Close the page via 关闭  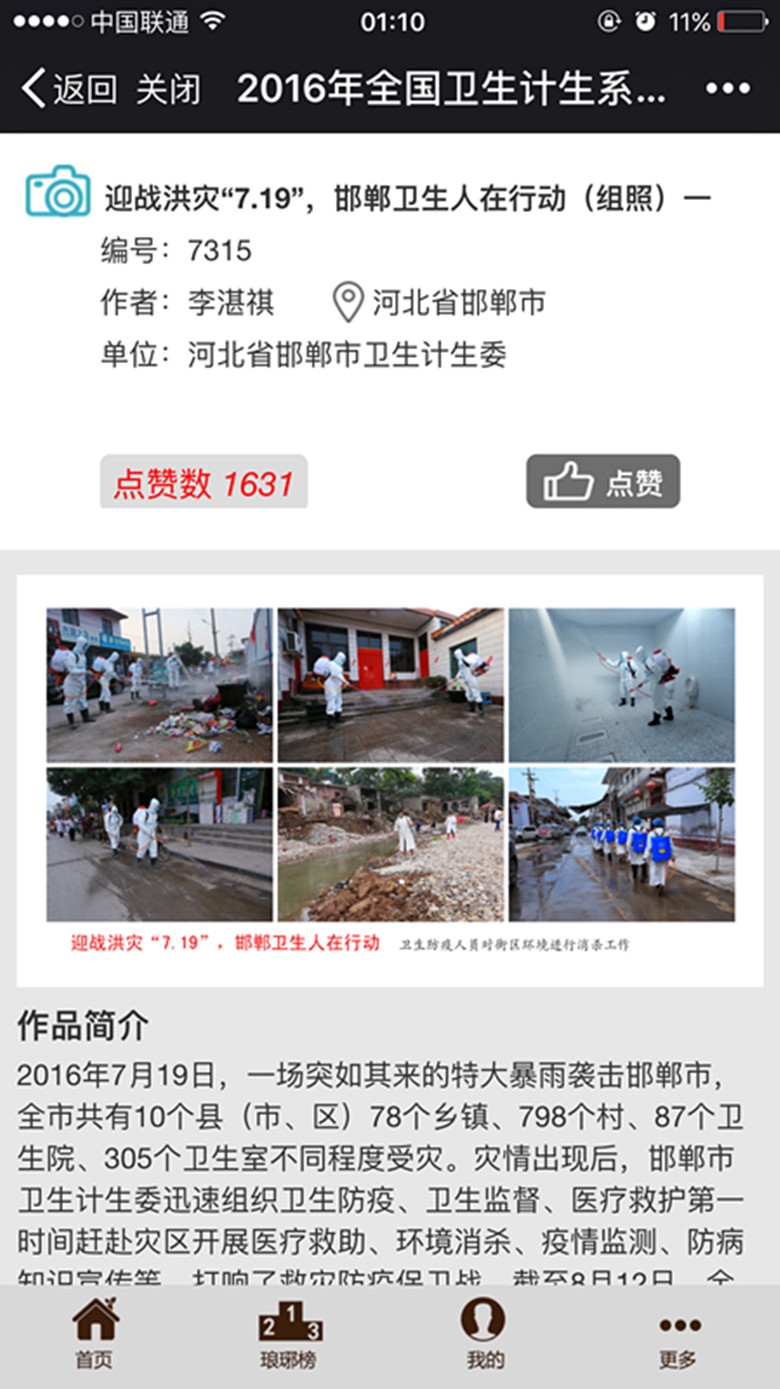point(168,89)
